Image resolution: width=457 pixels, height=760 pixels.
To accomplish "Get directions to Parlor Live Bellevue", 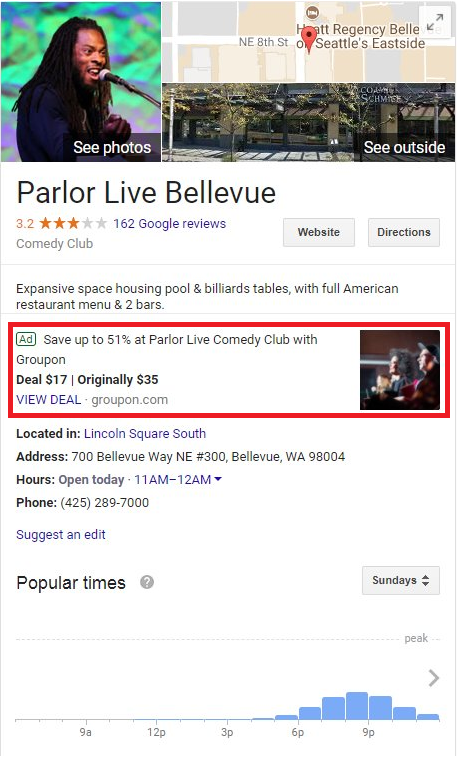I will [x=404, y=232].
